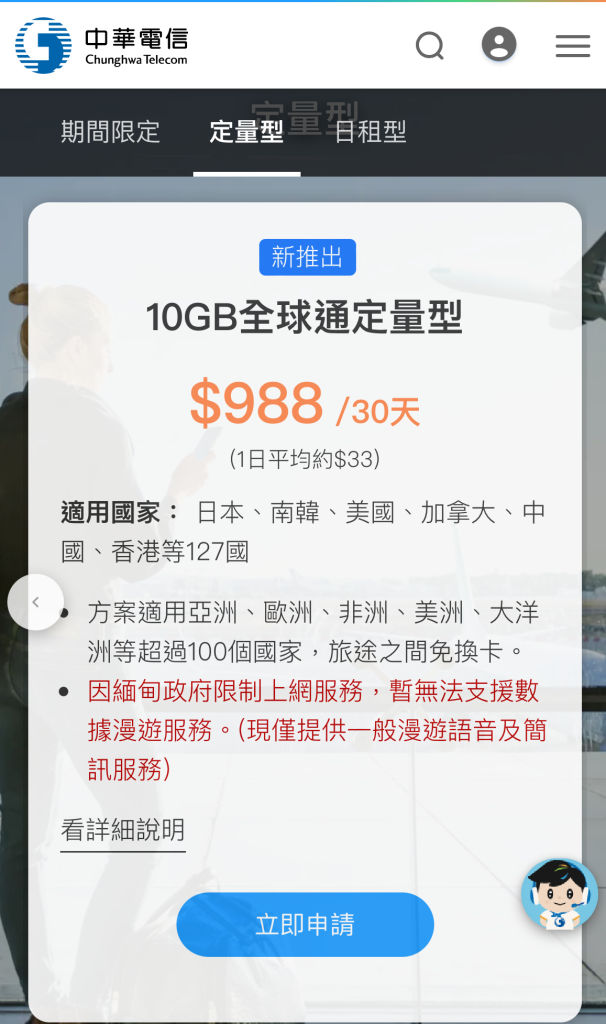Show previous plan with left arrow
The width and height of the screenshot is (606, 1024).
[35, 602]
